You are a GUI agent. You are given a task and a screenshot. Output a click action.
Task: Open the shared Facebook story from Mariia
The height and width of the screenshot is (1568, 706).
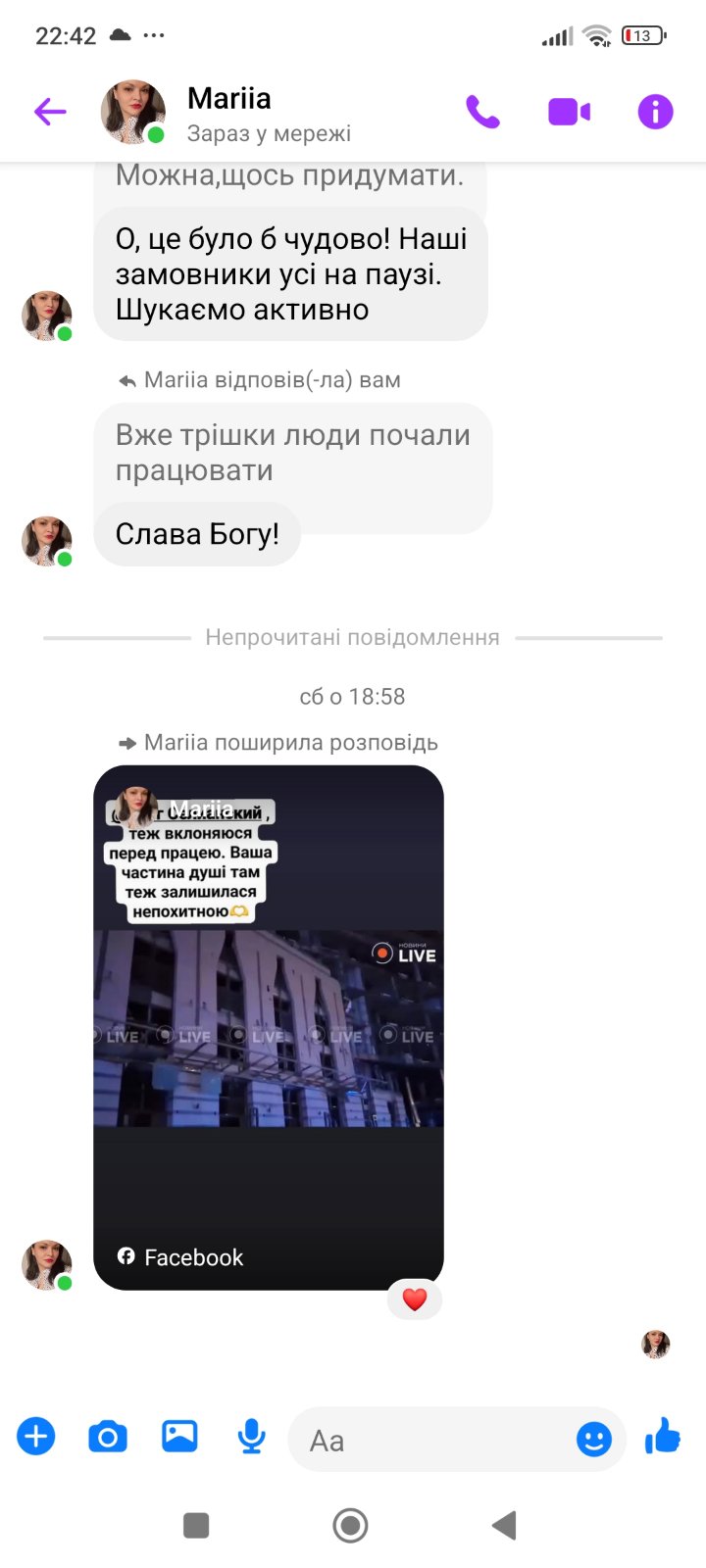click(268, 1026)
